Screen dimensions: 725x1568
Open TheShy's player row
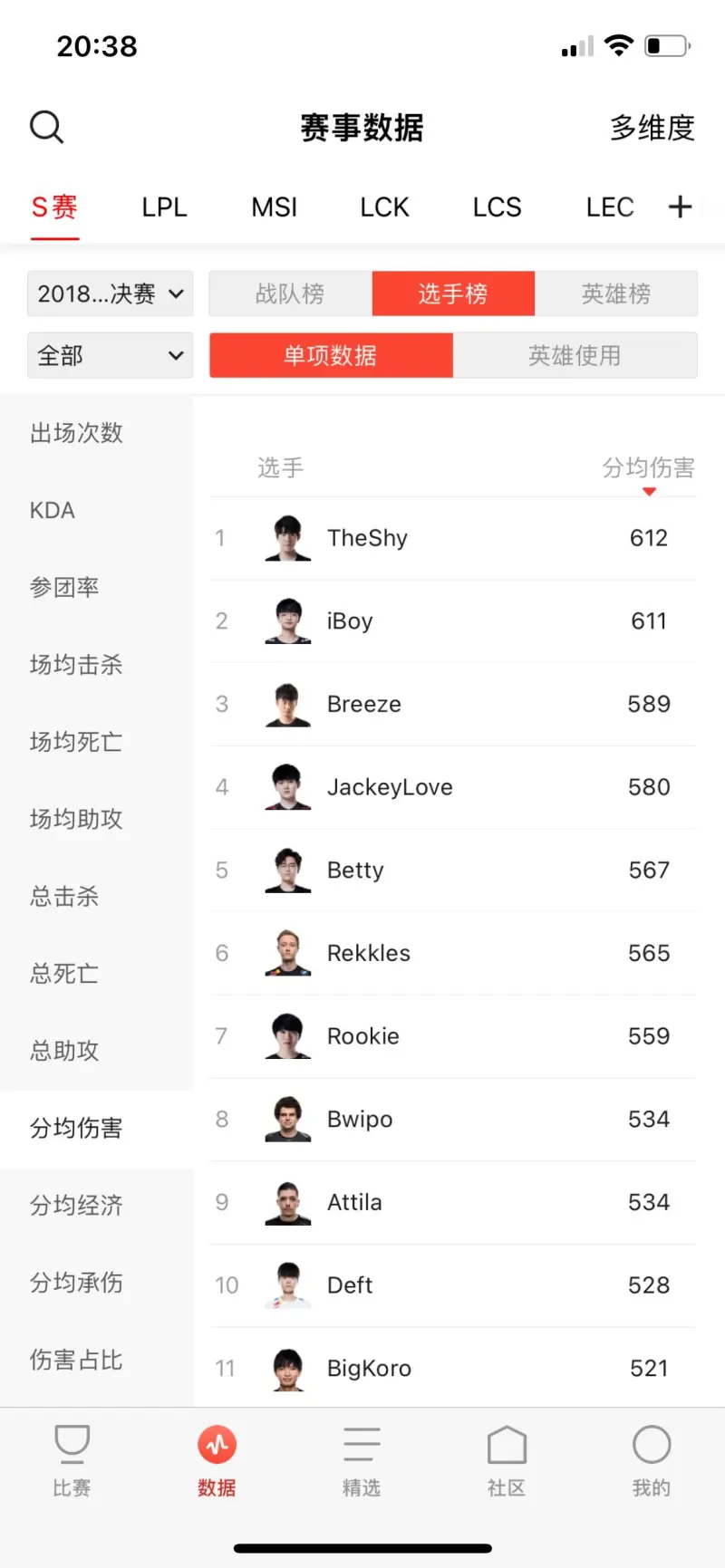coord(453,538)
